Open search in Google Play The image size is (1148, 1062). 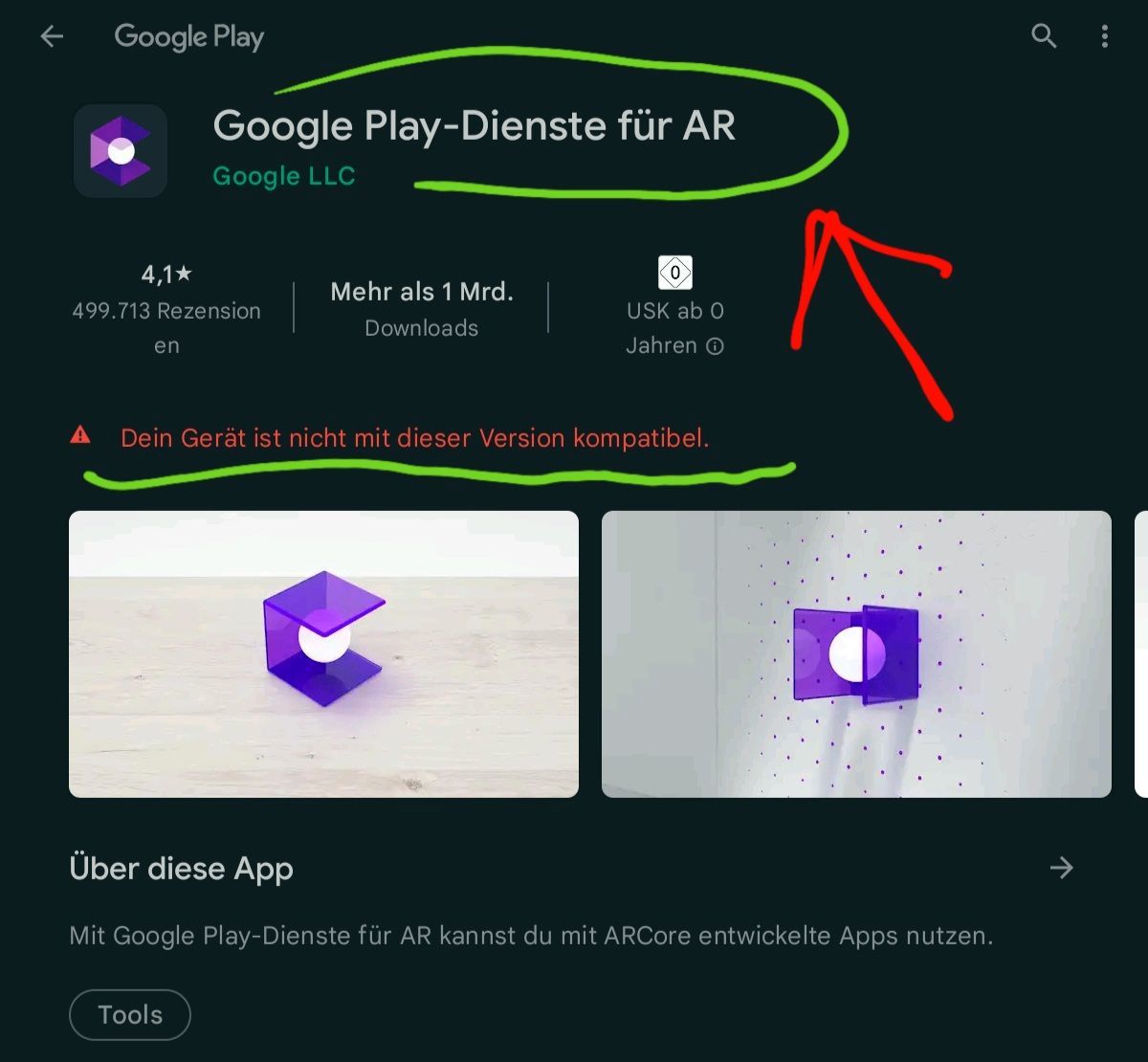pyautogui.click(x=1044, y=37)
